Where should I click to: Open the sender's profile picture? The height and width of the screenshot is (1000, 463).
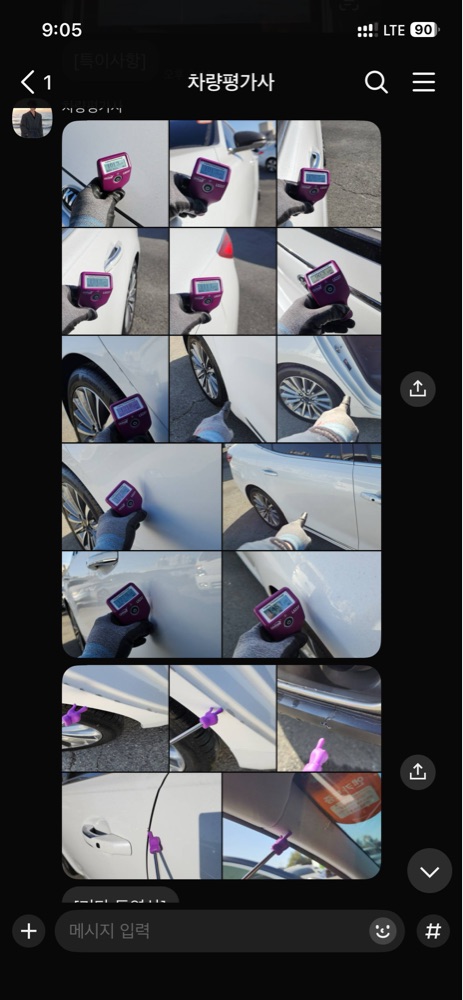click(32, 118)
